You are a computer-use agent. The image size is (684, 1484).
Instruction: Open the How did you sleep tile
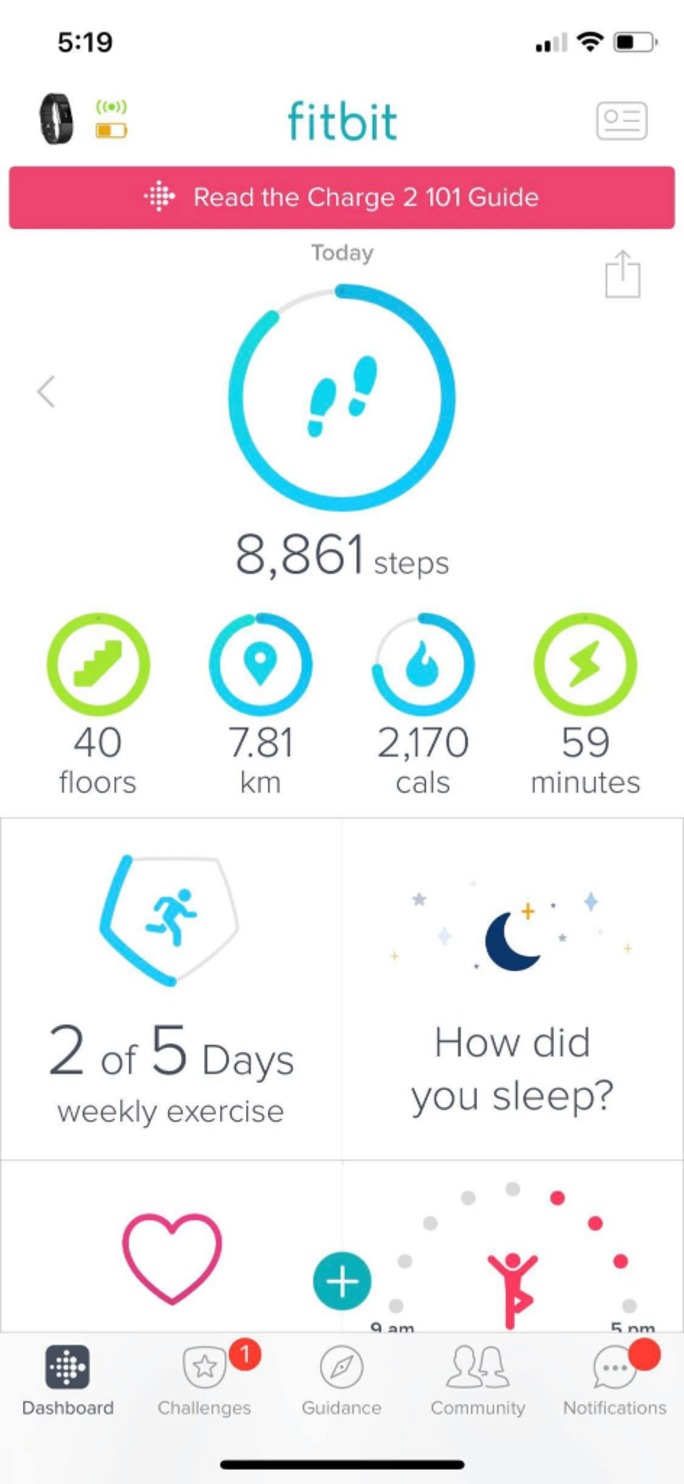click(x=513, y=989)
